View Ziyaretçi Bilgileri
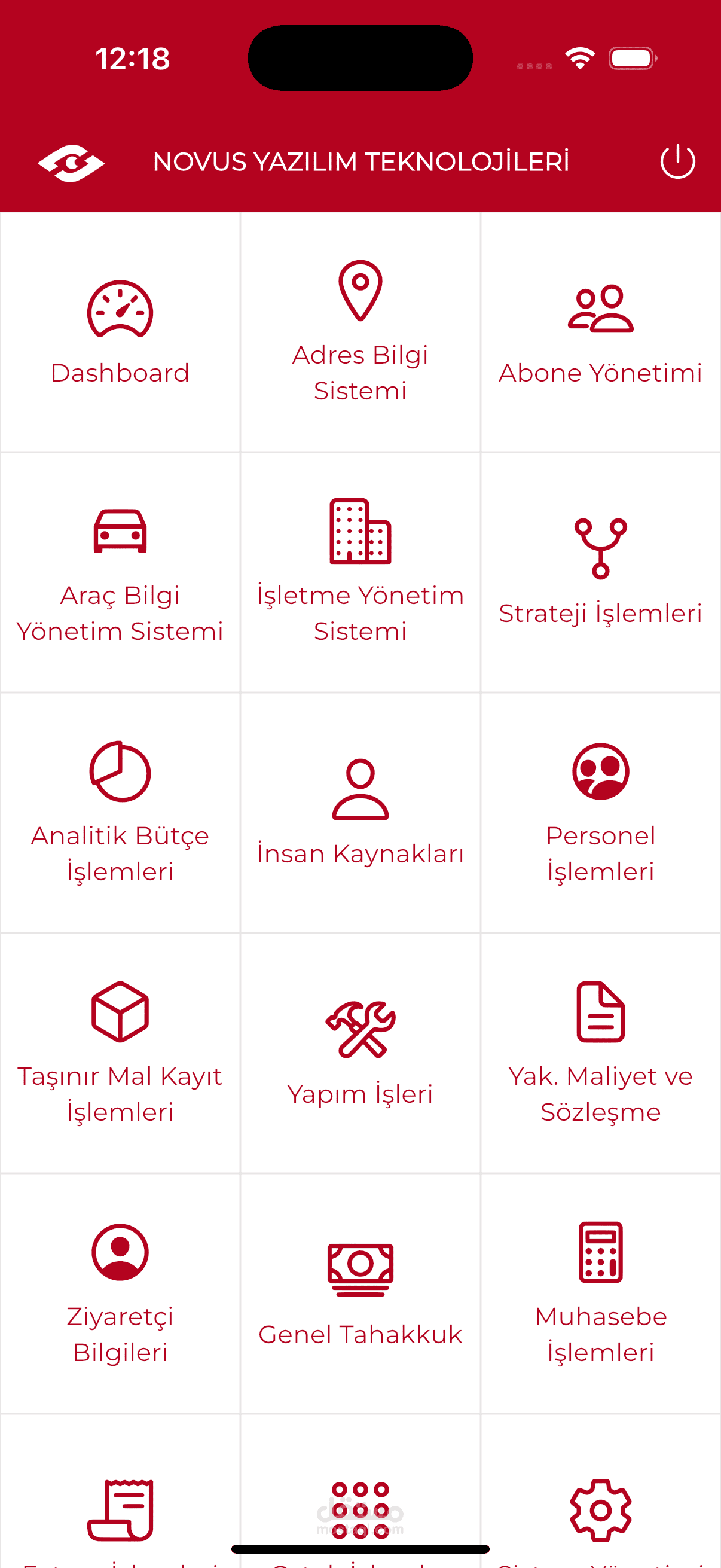Screen dimensions: 721x1568 (x=120, y=1294)
